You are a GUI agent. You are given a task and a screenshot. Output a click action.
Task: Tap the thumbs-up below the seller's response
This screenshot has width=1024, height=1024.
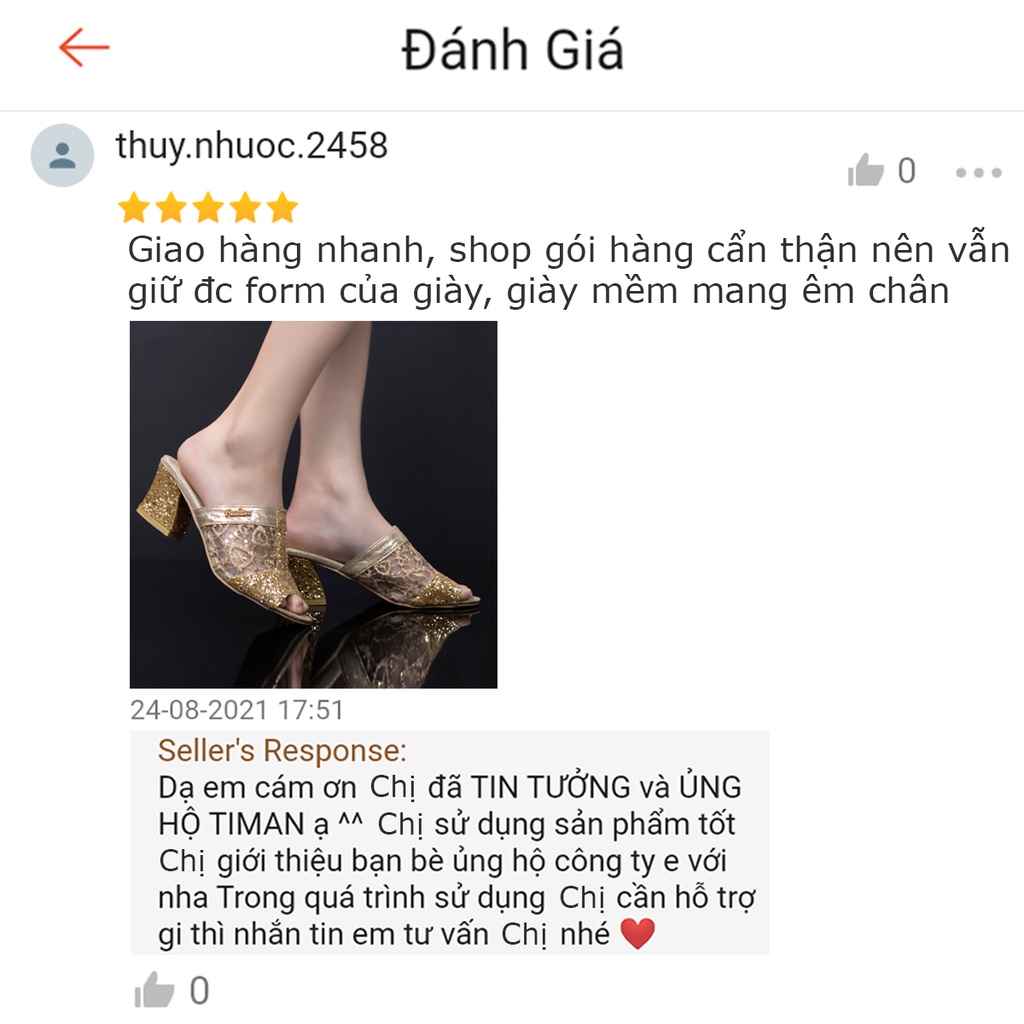(154, 991)
